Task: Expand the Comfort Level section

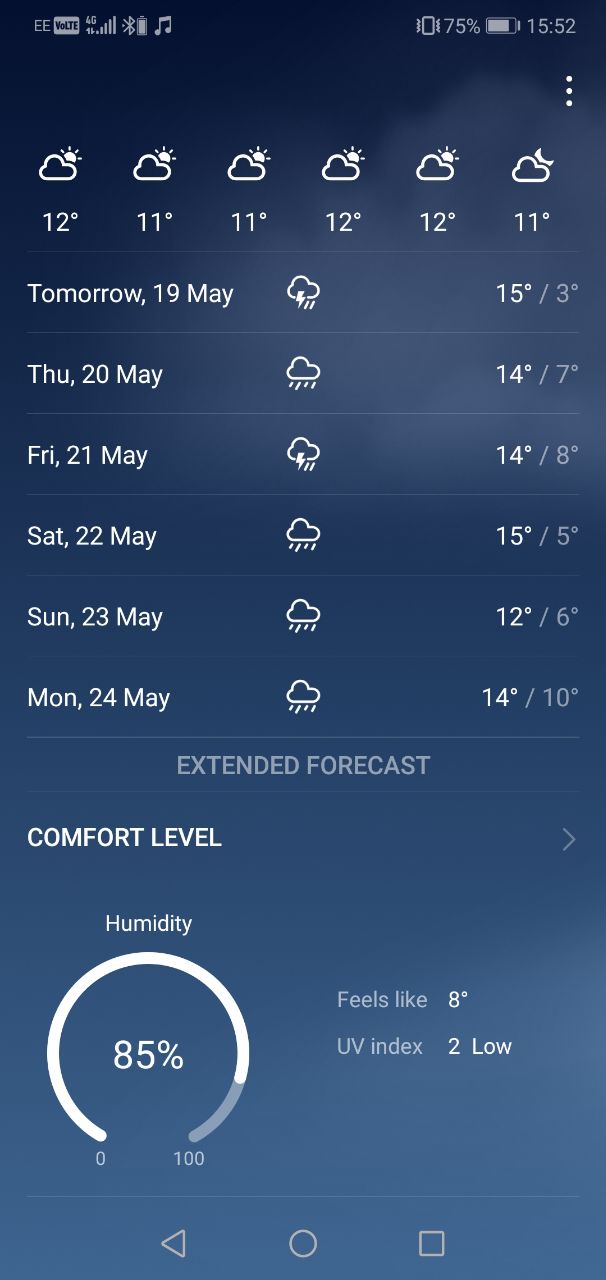Action: pos(303,838)
